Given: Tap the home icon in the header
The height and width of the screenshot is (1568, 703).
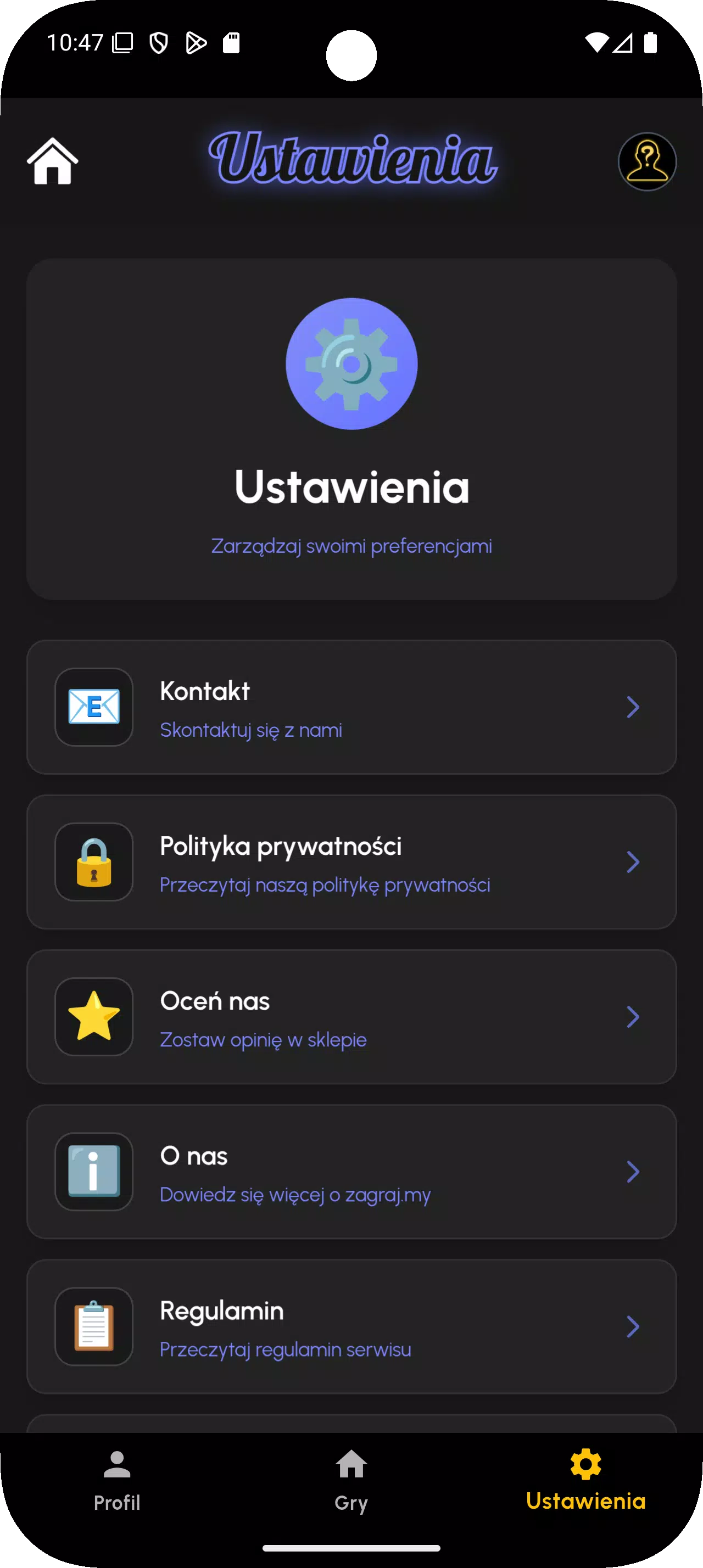Looking at the screenshot, I should pos(52,161).
